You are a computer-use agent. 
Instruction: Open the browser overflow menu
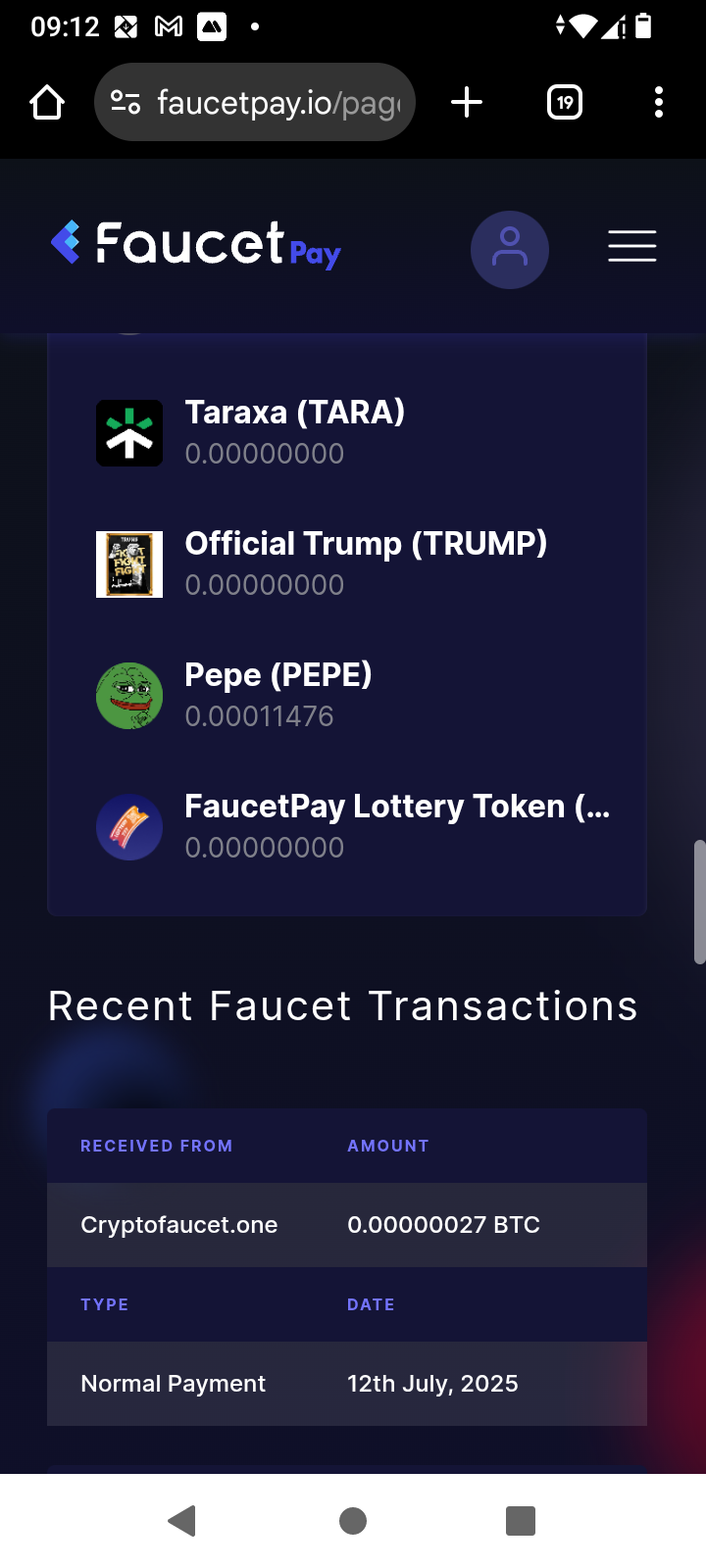[659, 102]
